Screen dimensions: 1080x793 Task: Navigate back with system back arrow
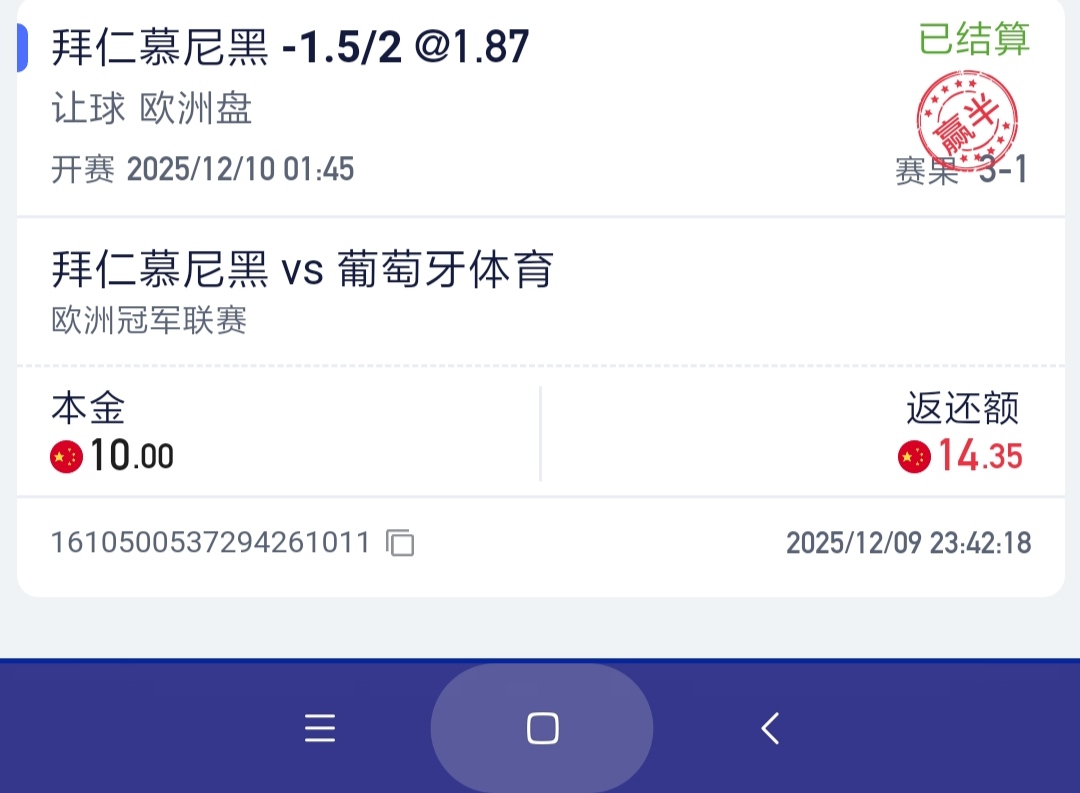pos(769,728)
